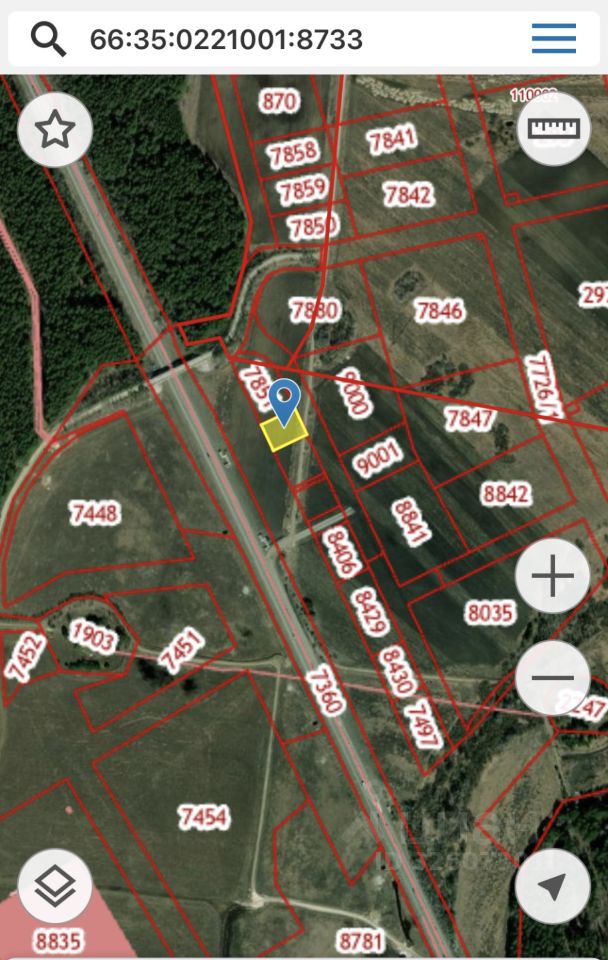
Task: Open the map layers selector
Action: [x=55, y=885]
